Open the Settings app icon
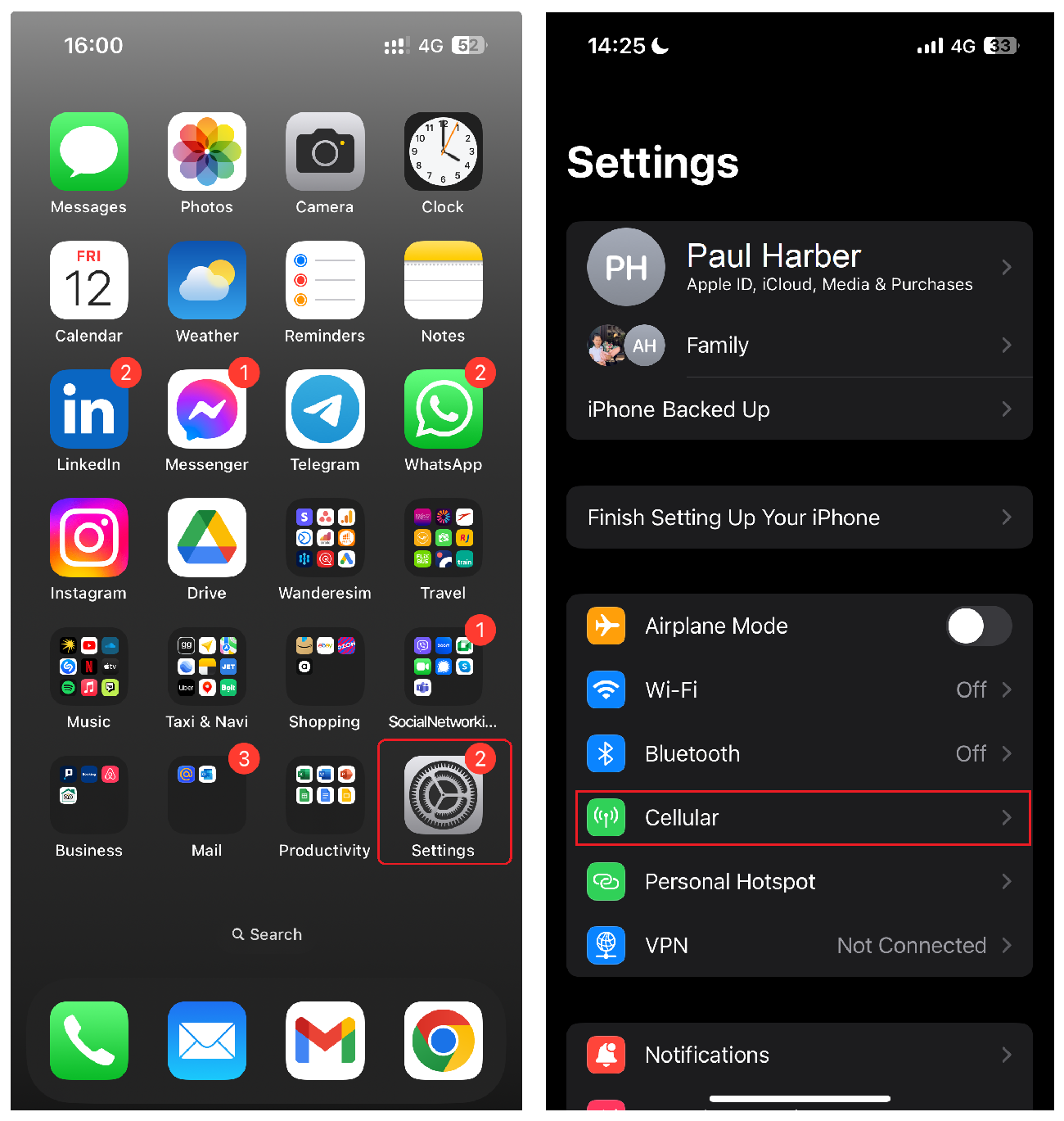The image size is (1064, 1121). point(443,795)
